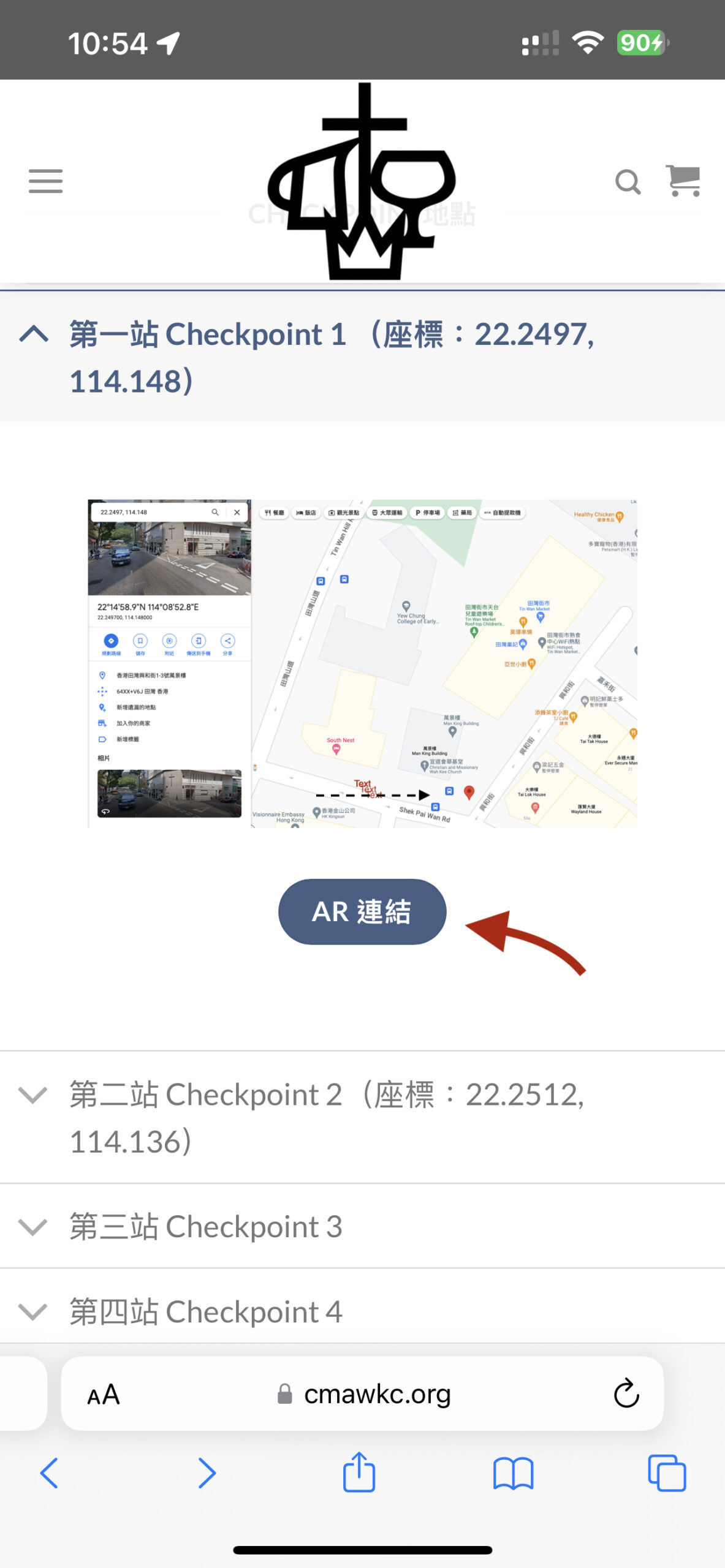
Task: Tap the church logo to go home
Action: pyautogui.click(x=362, y=182)
